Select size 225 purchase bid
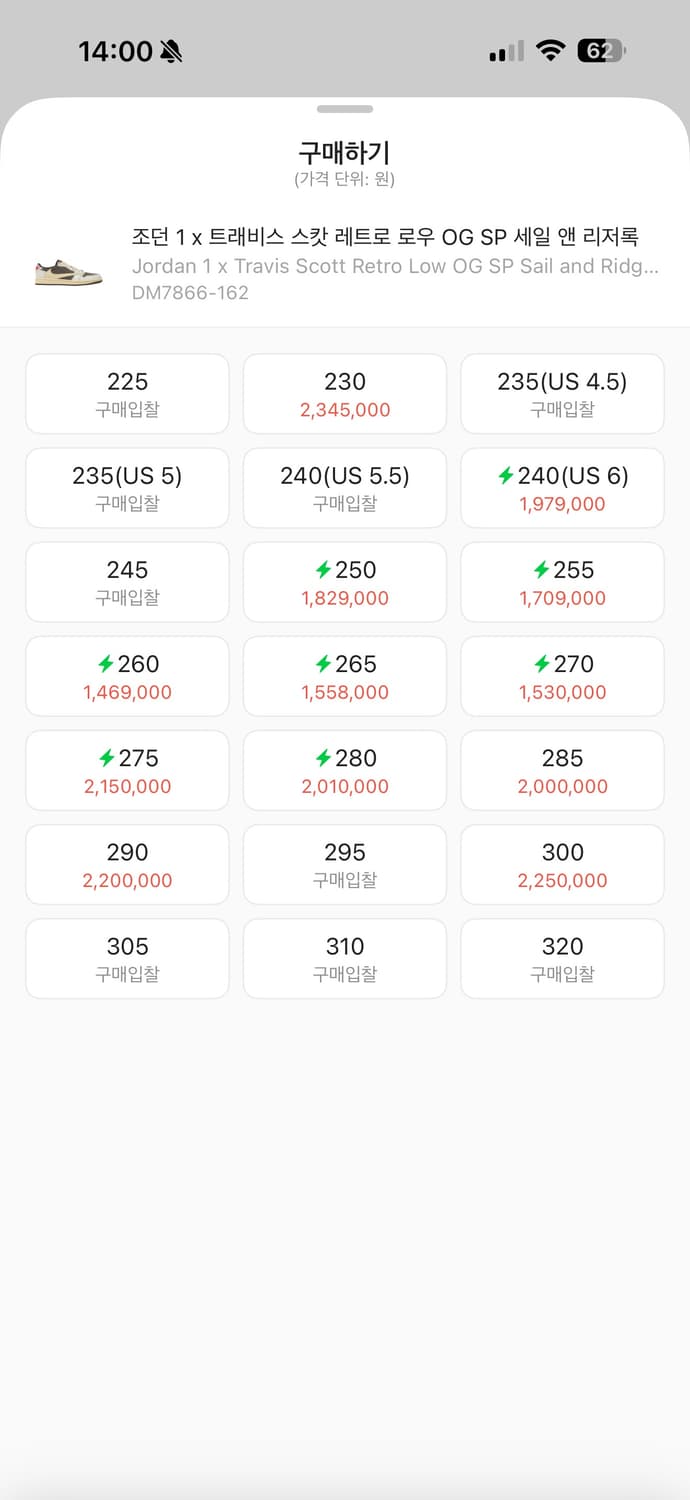Viewport: 690px width, 1500px height. click(x=127, y=394)
